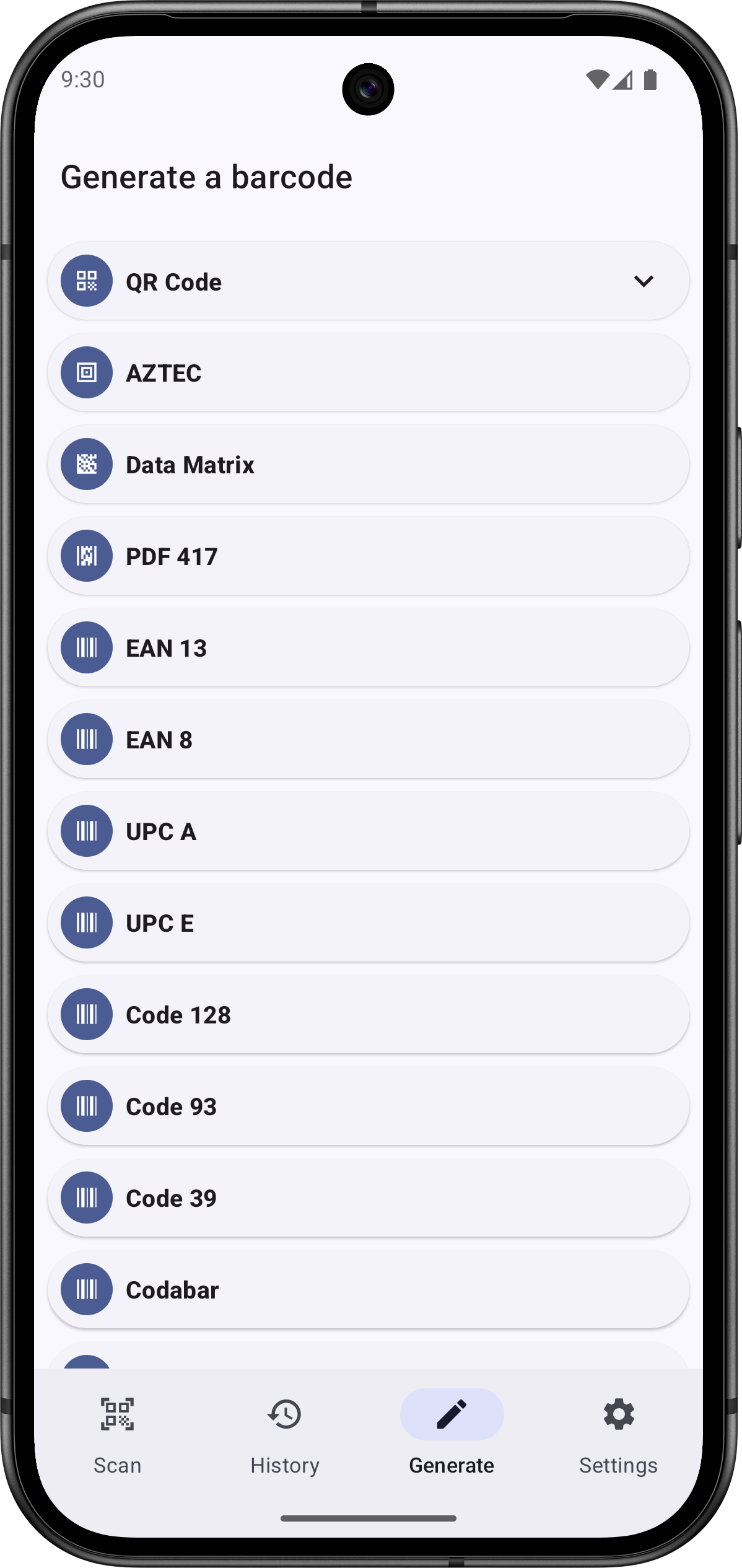The width and height of the screenshot is (742, 1568).
Task: Tap the UPC E row
Action: pyautogui.click(x=368, y=923)
